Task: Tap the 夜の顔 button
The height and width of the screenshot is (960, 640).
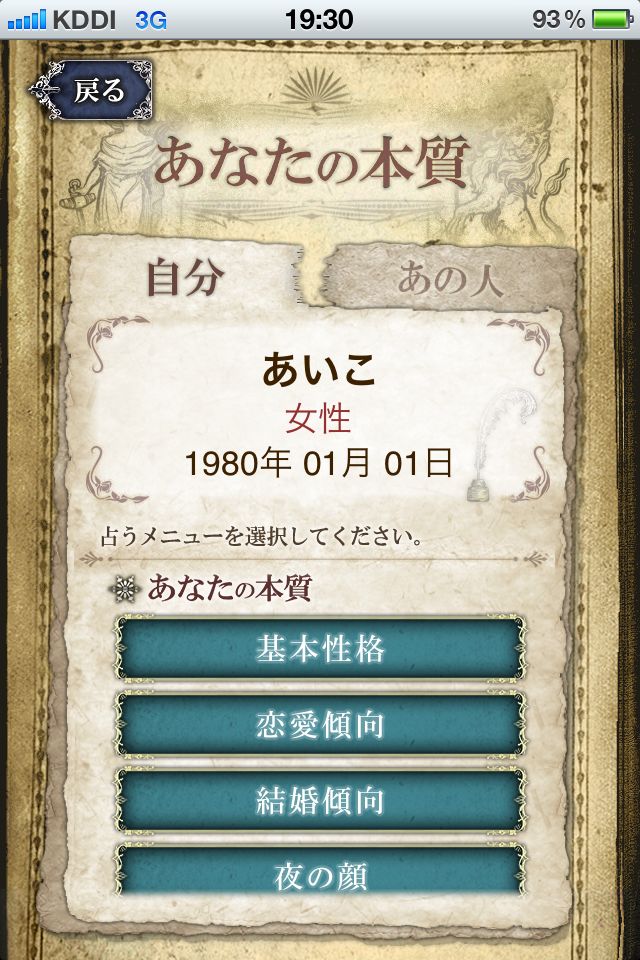Action: click(320, 874)
